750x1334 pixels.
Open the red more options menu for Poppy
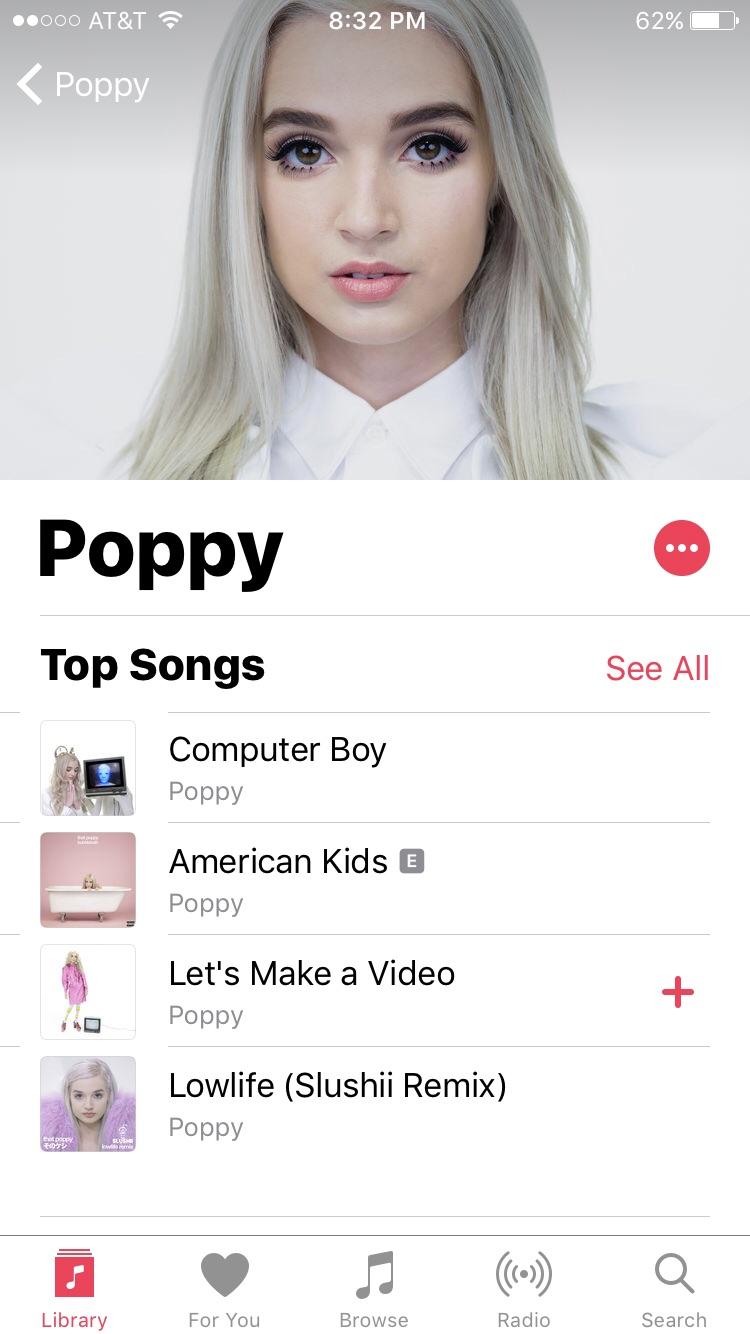(x=682, y=548)
